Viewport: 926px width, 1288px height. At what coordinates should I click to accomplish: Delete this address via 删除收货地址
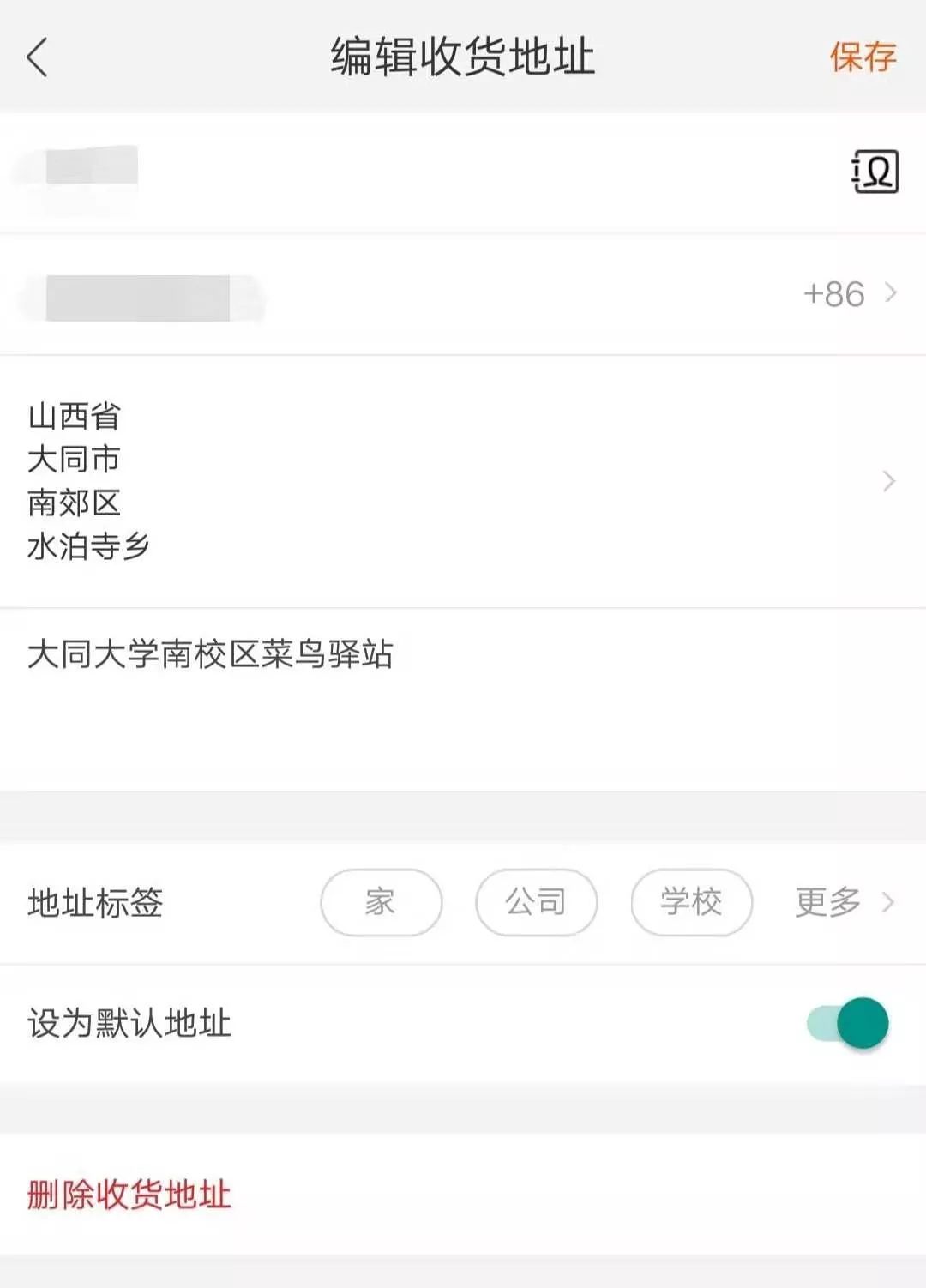click(x=129, y=1195)
